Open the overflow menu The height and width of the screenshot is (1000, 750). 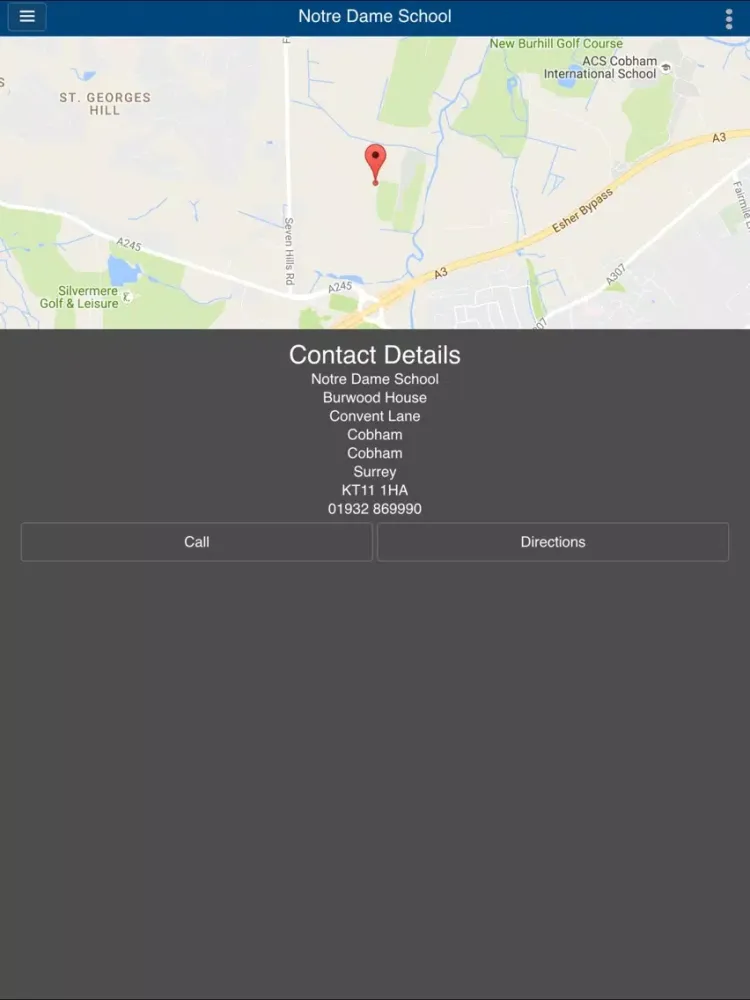pyautogui.click(x=728, y=19)
